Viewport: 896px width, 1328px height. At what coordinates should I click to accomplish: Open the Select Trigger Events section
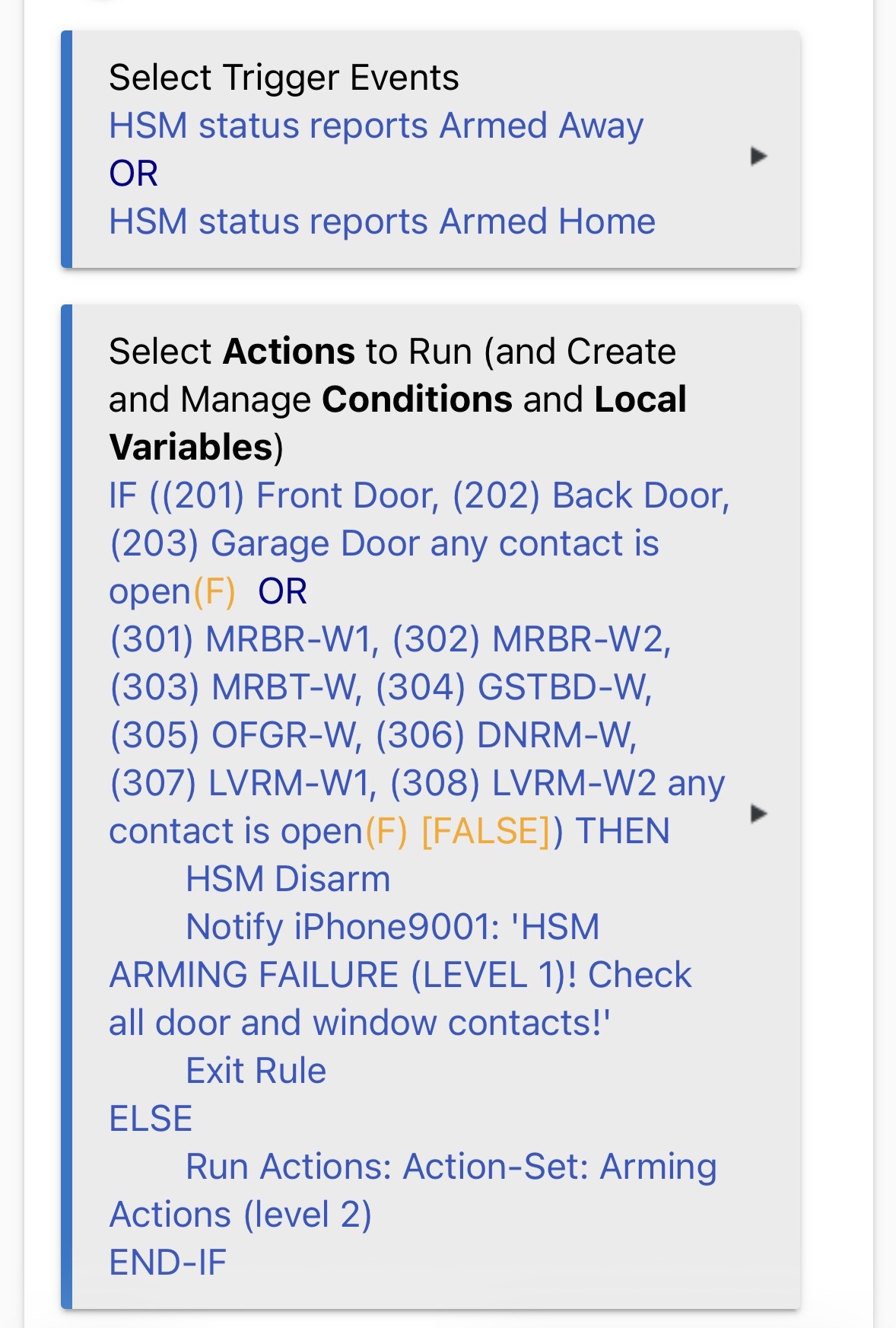point(758,156)
